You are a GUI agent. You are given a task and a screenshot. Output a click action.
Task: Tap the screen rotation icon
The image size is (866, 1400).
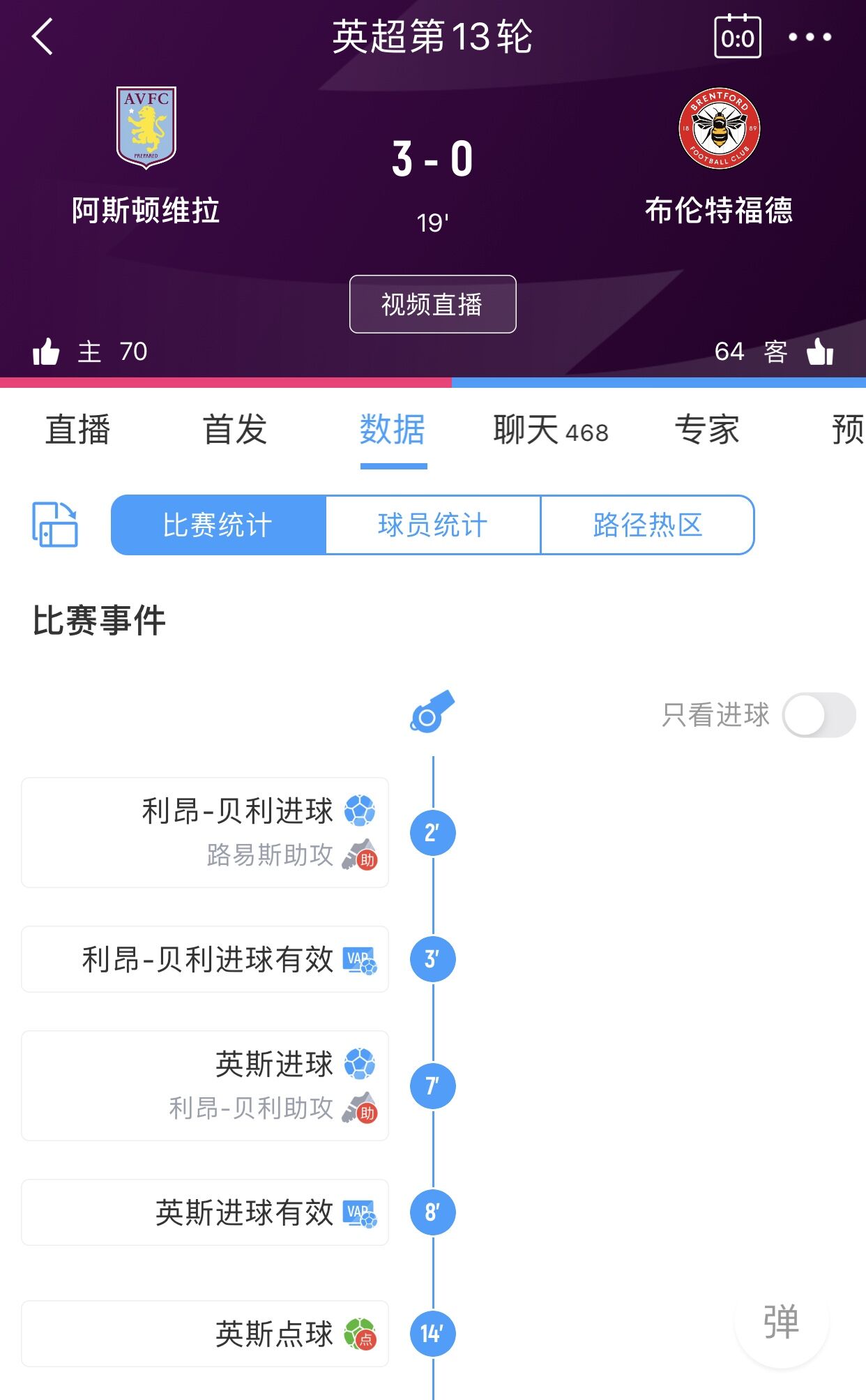pyautogui.click(x=55, y=525)
